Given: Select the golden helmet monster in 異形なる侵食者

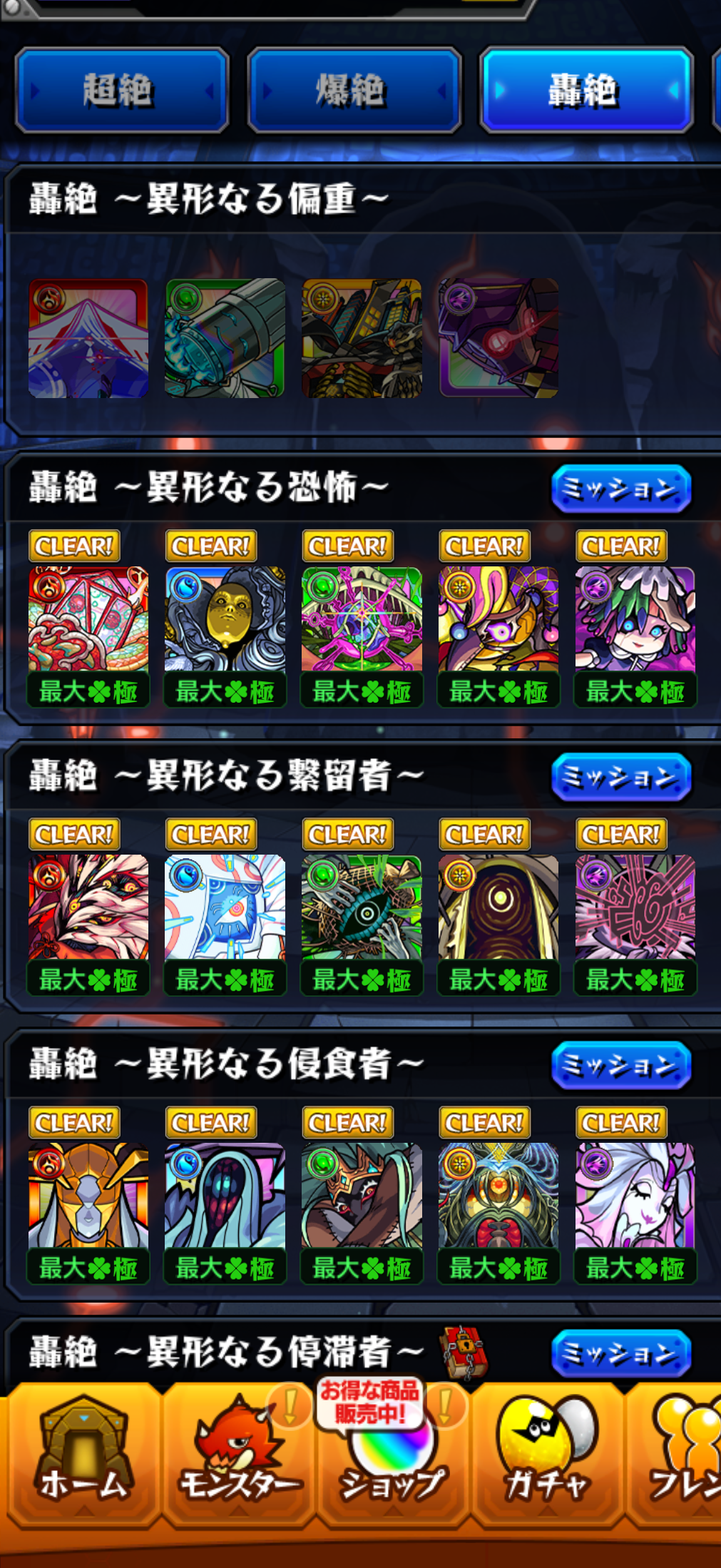Looking at the screenshot, I should 88,1196.
